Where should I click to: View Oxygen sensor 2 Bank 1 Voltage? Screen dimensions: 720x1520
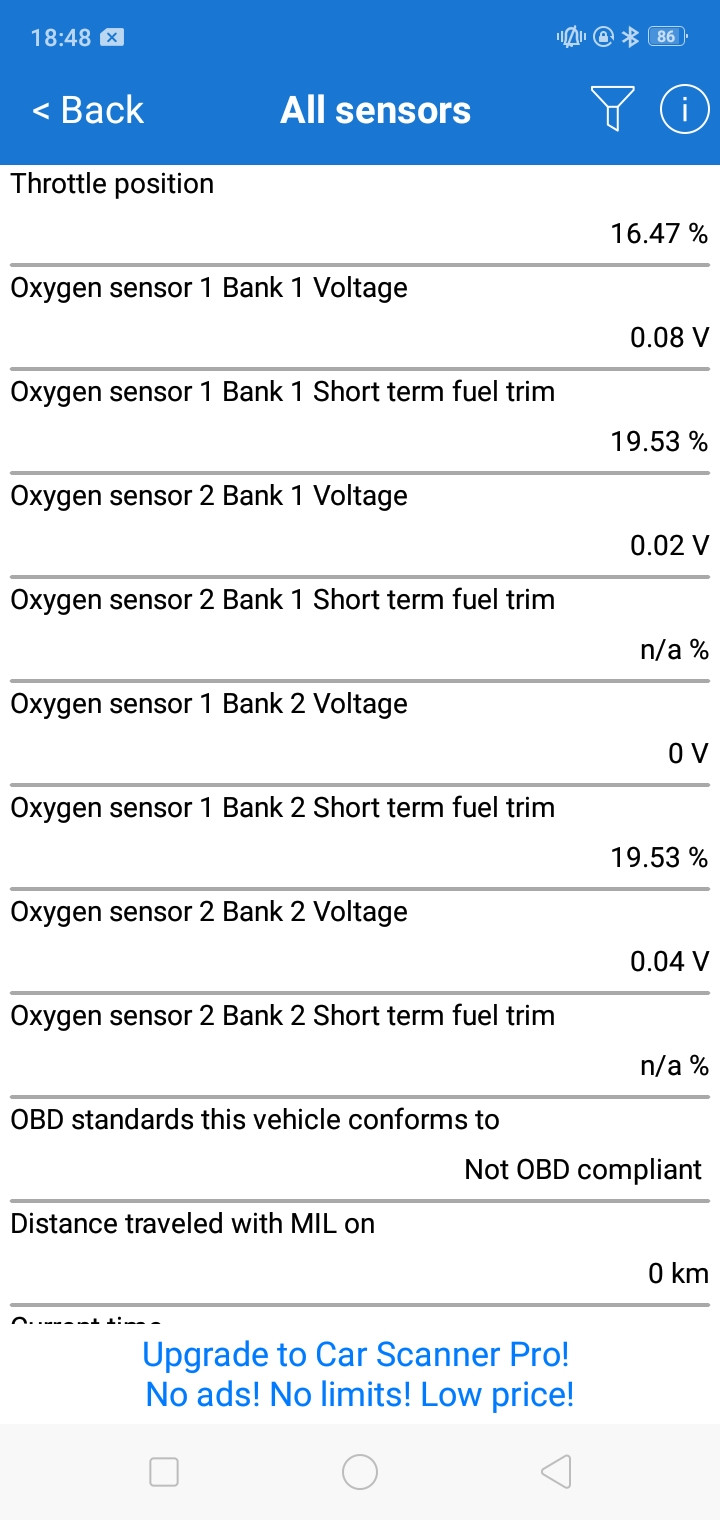360,521
